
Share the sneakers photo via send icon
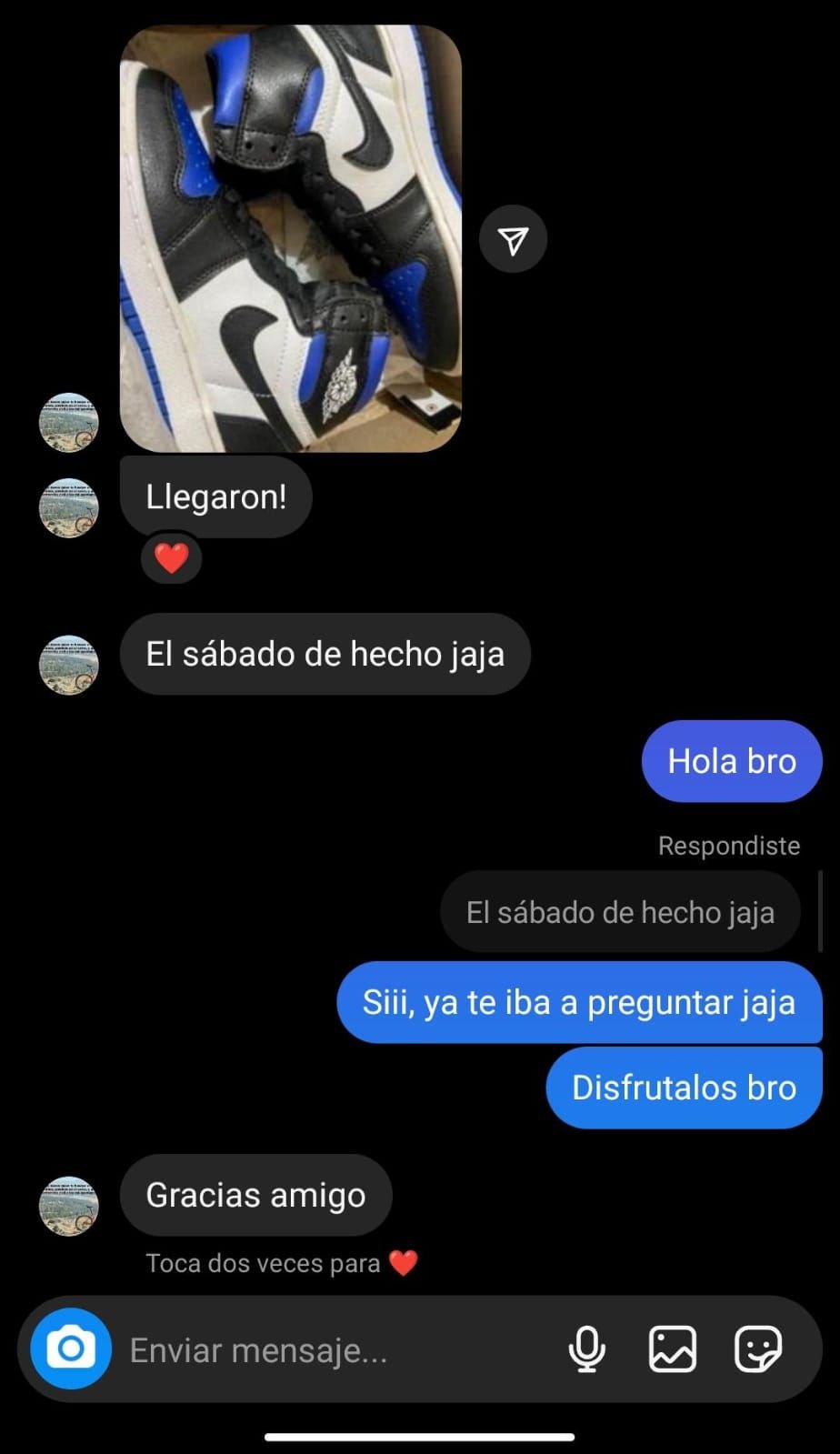pyautogui.click(x=513, y=240)
